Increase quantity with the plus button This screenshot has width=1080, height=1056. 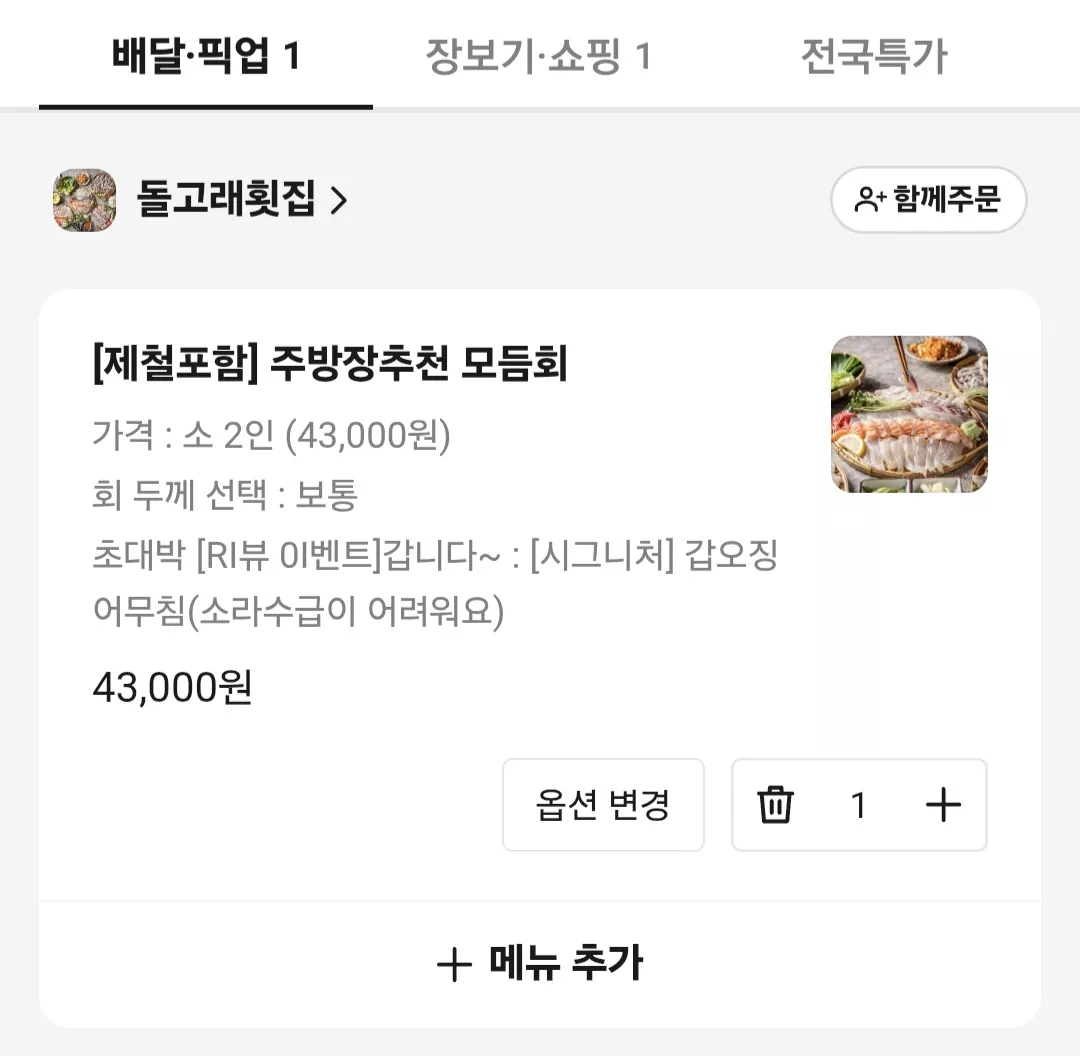coord(943,805)
